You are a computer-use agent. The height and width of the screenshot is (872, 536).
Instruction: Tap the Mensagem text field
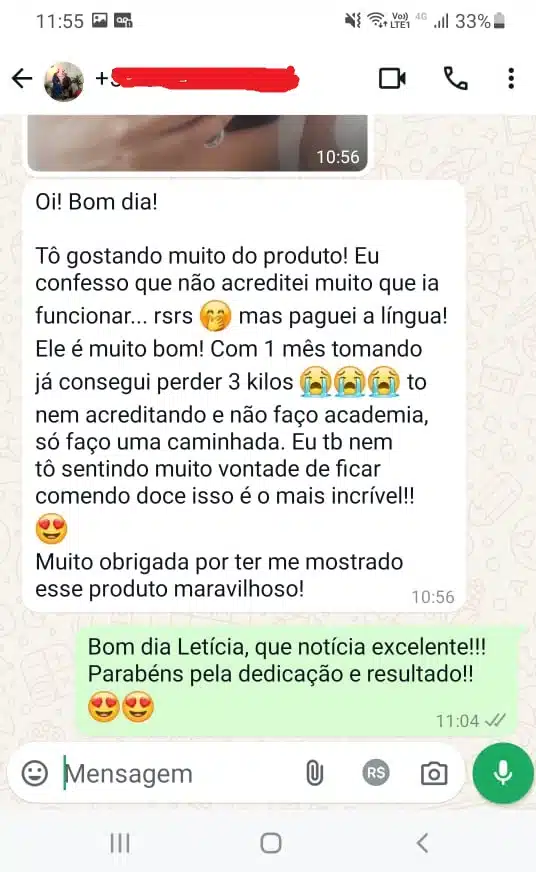click(x=178, y=774)
